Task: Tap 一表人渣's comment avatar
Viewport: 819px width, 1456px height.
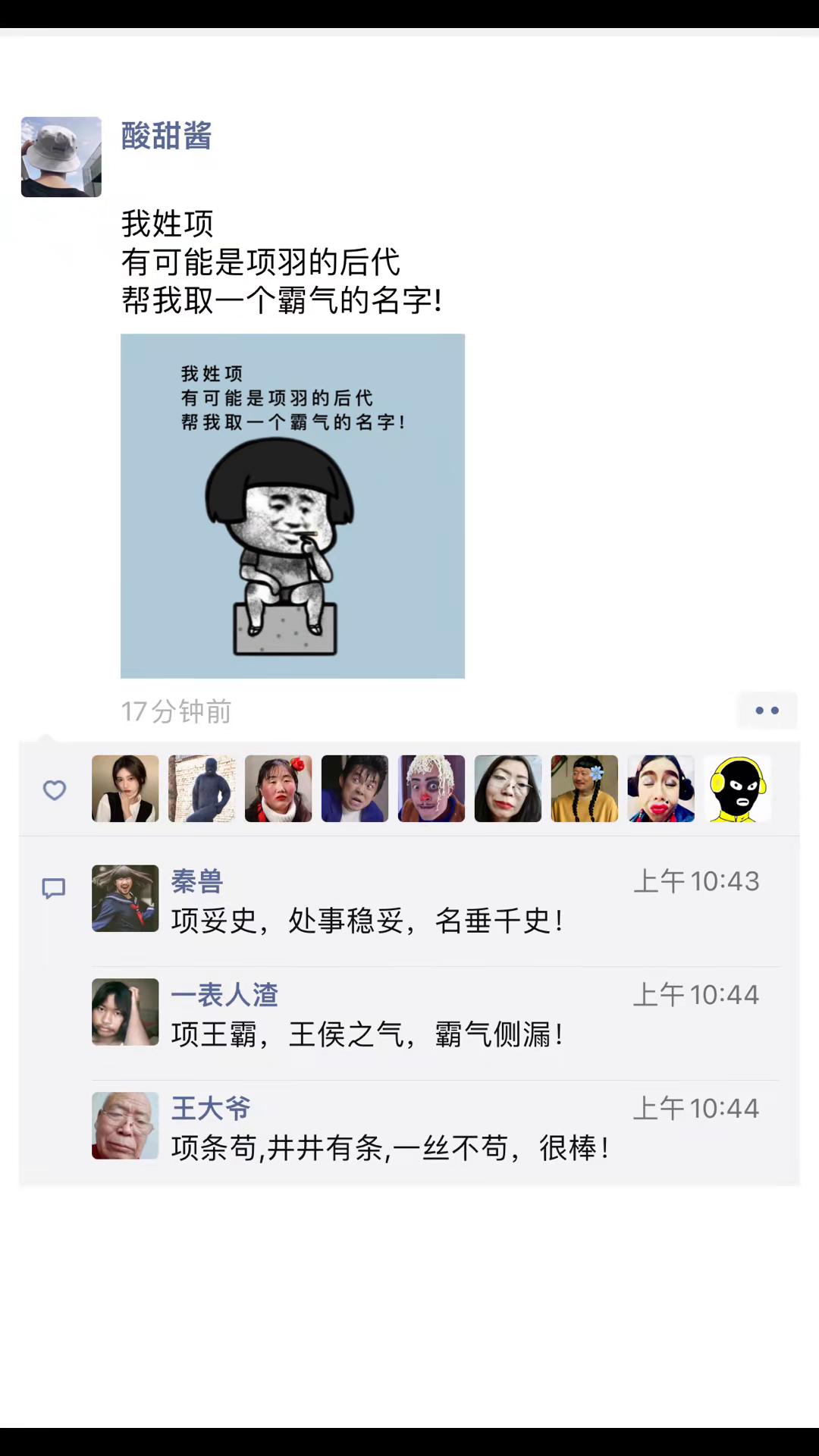Action: [125, 1012]
